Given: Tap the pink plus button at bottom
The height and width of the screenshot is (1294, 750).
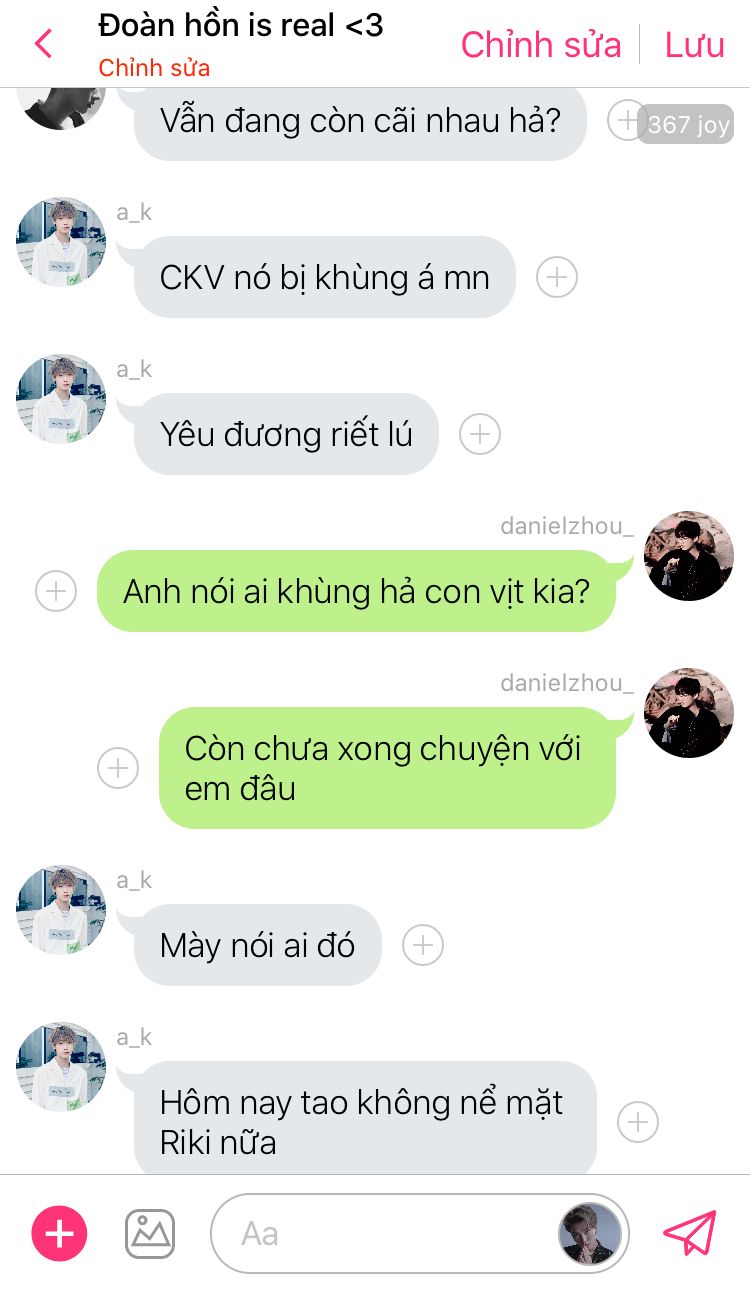Looking at the screenshot, I should [60, 1233].
